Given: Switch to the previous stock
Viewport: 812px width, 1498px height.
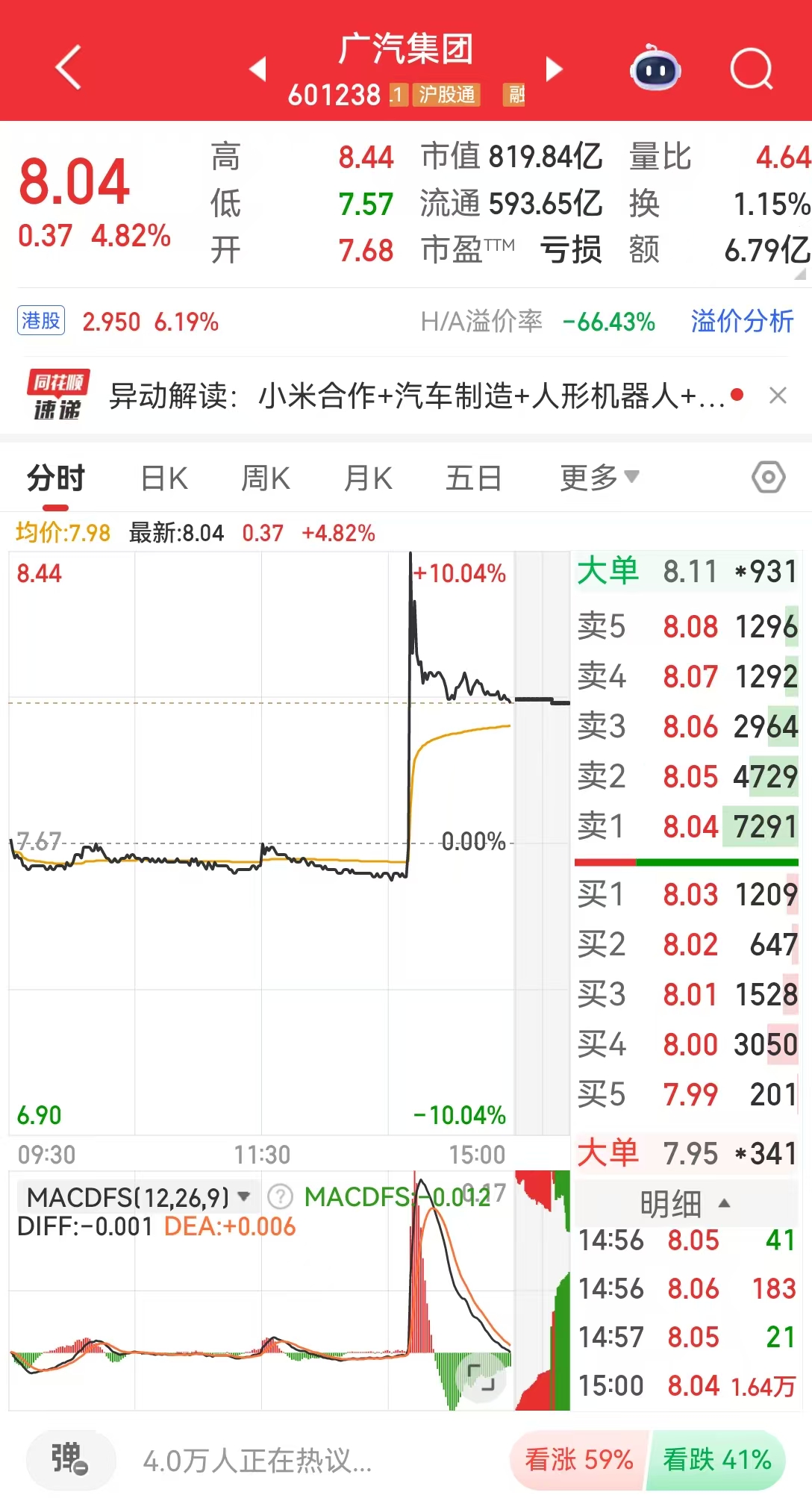Looking at the screenshot, I should 258,69.
